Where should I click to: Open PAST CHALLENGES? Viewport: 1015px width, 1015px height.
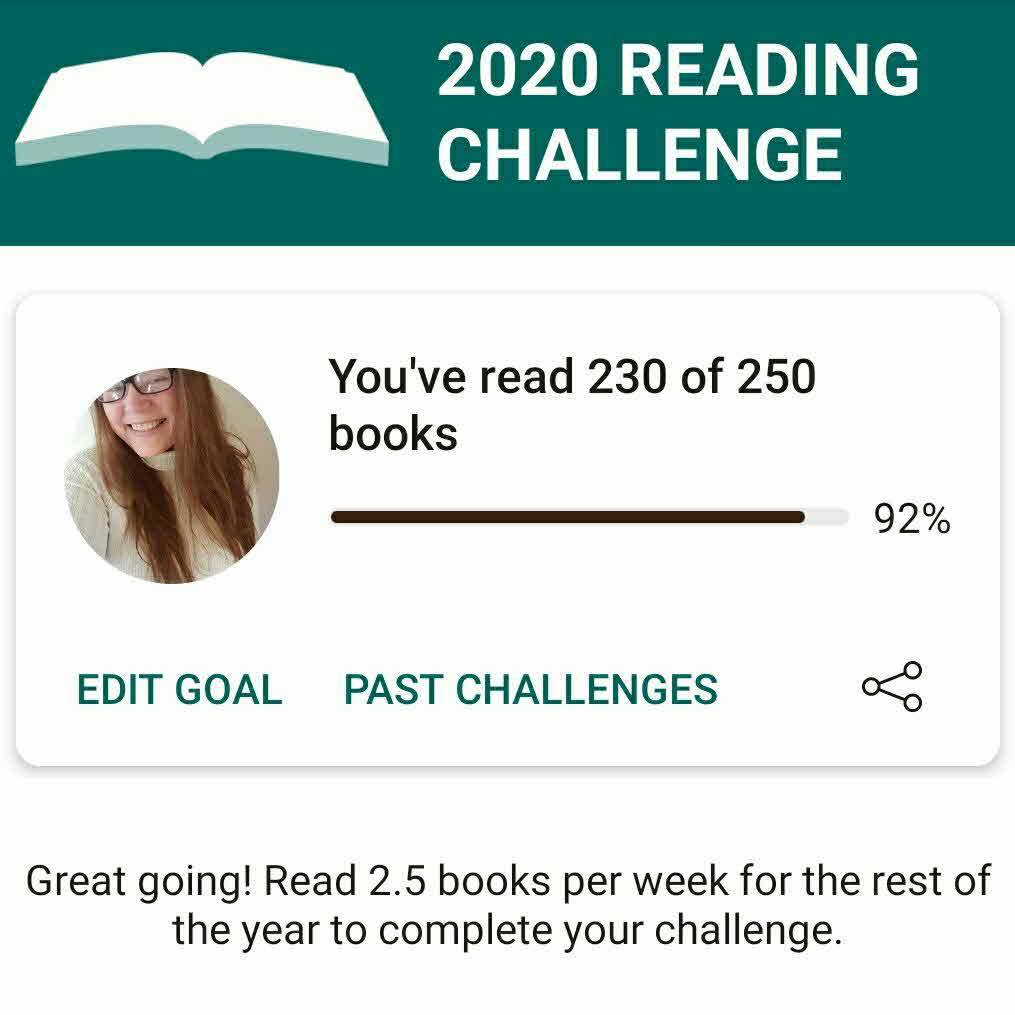[531, 690]
